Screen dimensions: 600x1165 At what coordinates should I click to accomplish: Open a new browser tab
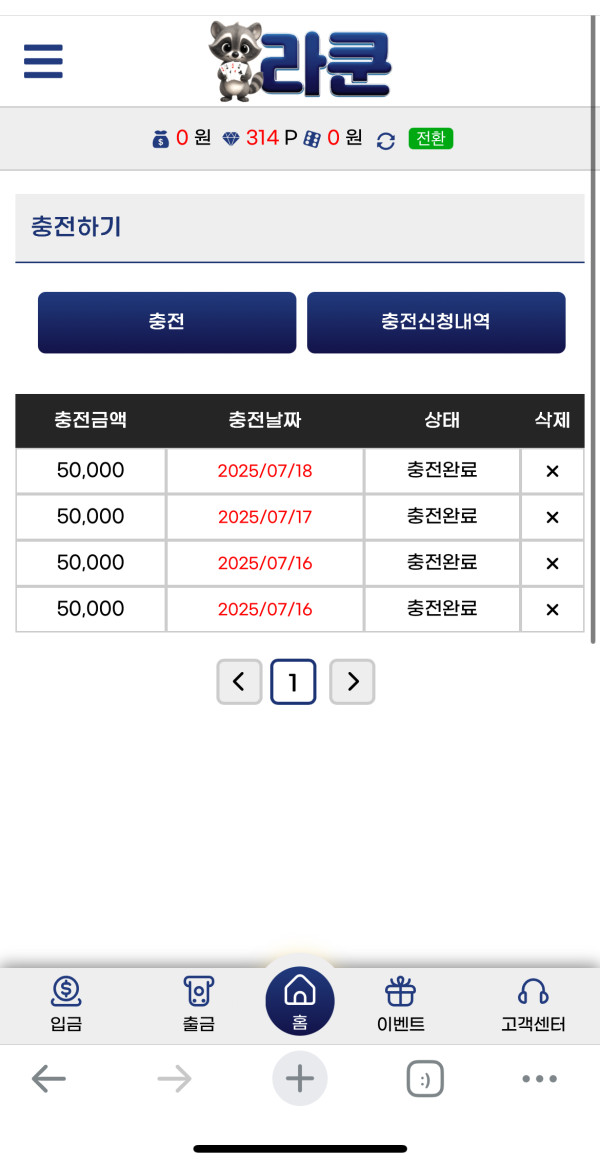300,1079
